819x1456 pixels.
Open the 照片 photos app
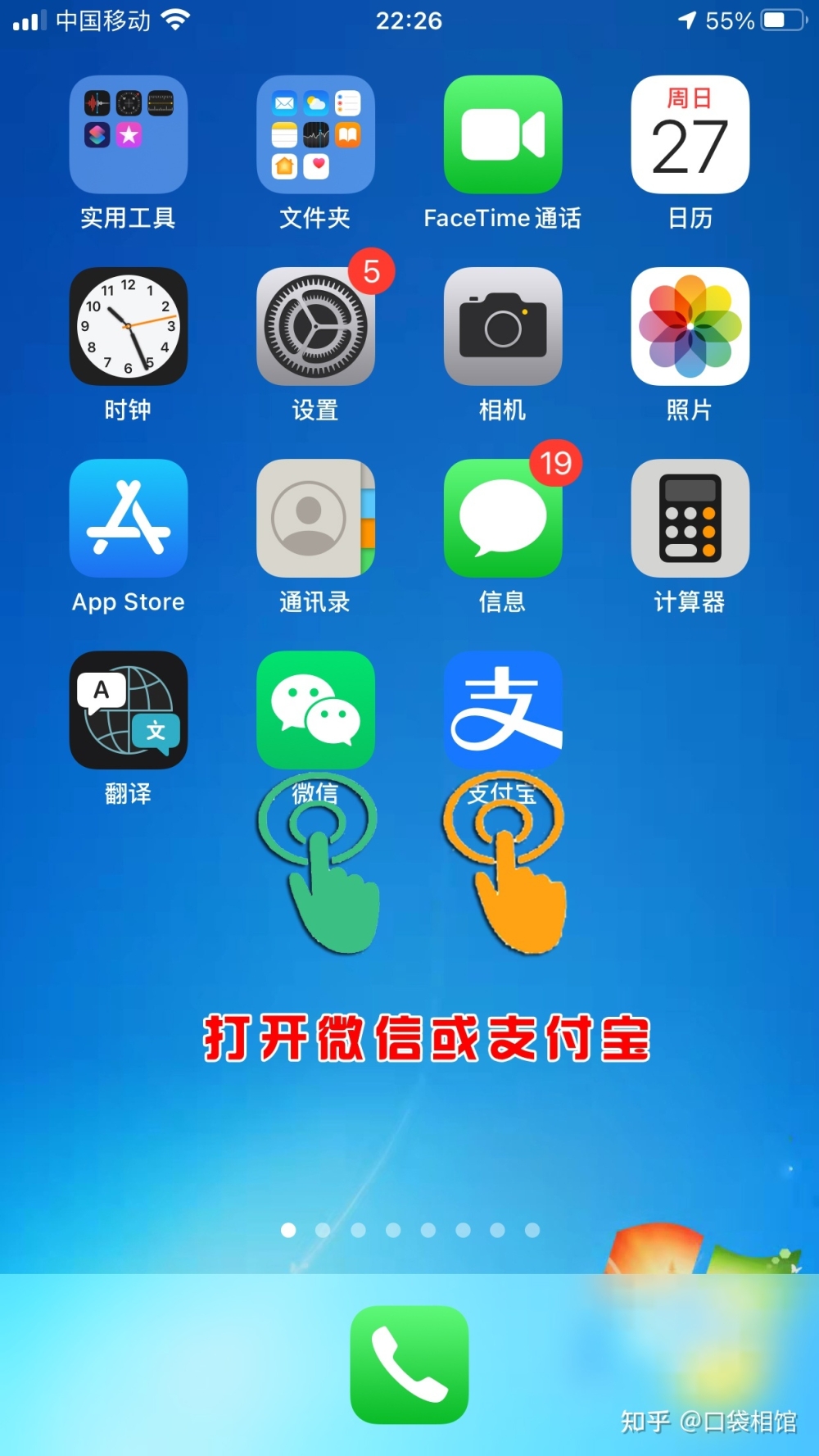coord(690,326)
